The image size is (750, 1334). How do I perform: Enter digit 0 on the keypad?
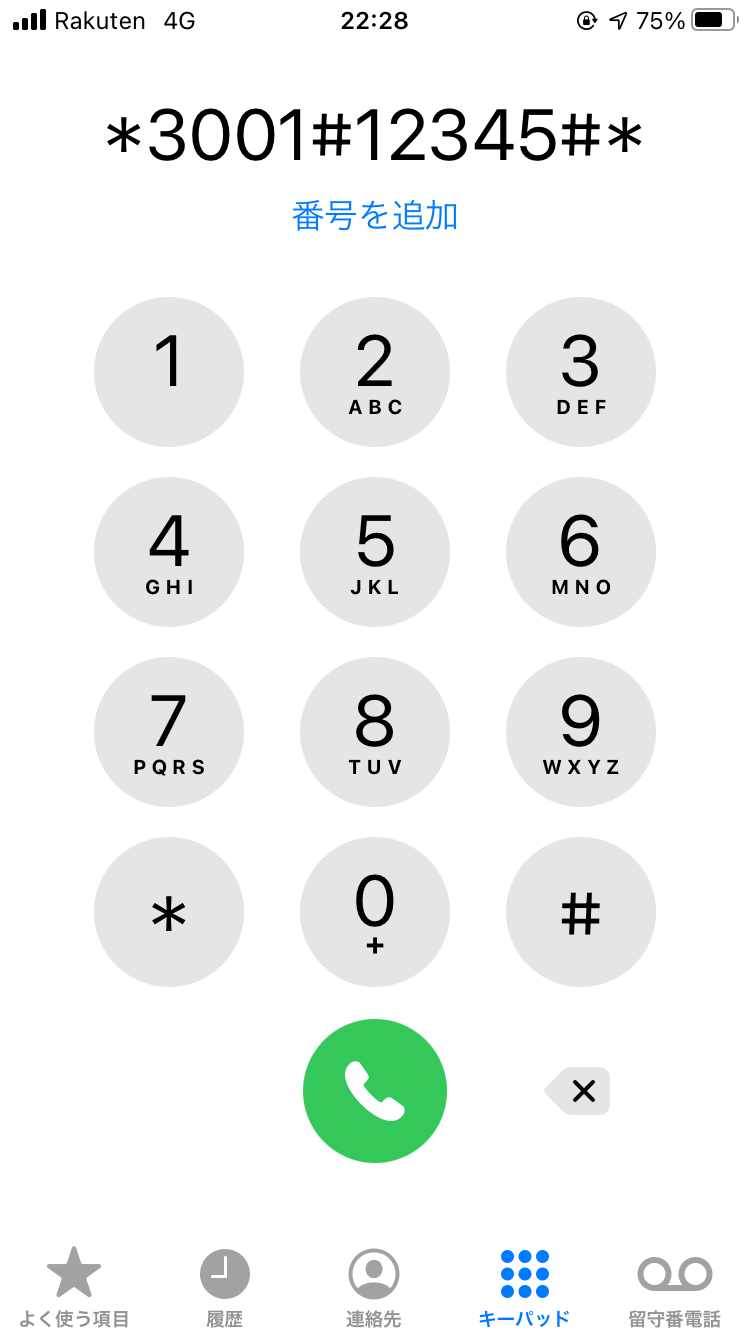click(375, 912)
